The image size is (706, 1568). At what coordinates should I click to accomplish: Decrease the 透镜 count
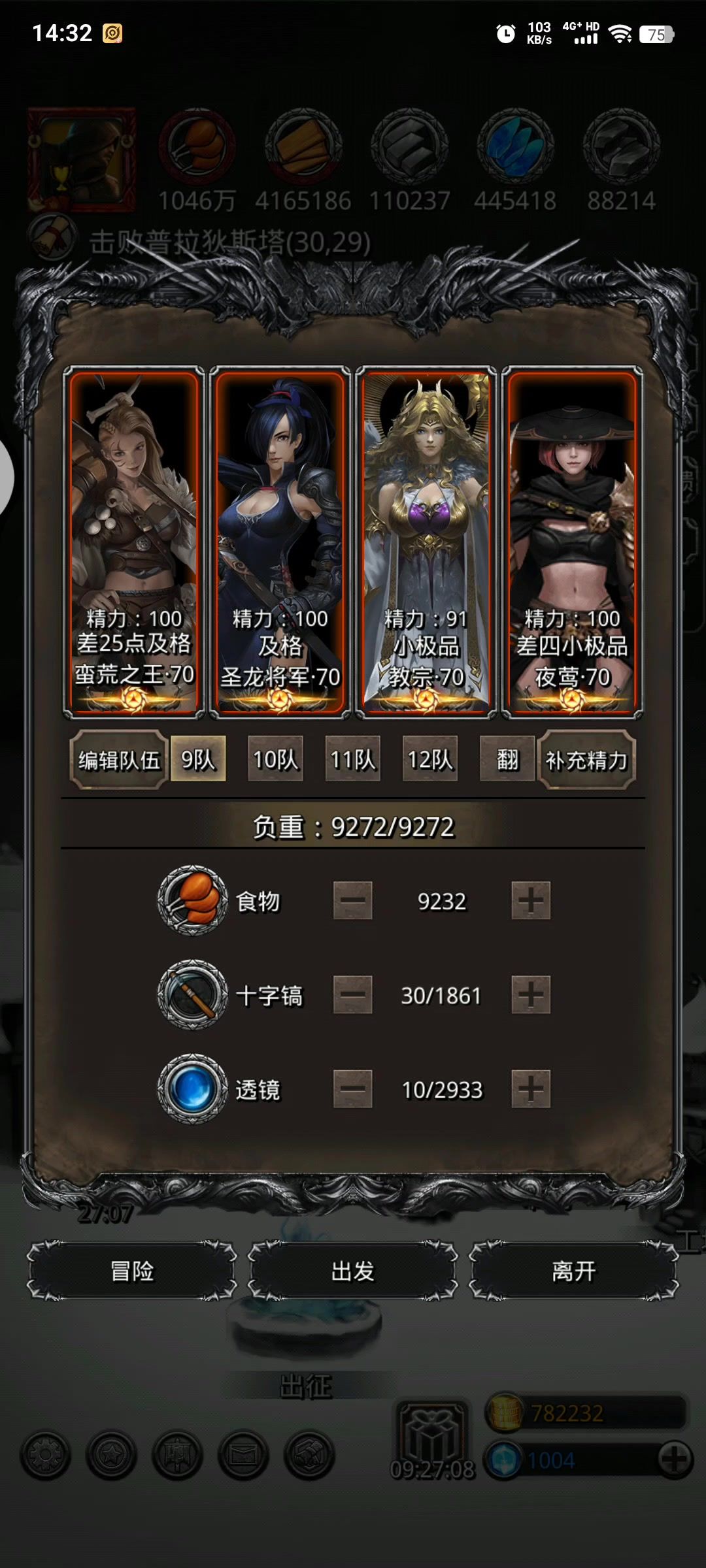[x=353, y=1089]
